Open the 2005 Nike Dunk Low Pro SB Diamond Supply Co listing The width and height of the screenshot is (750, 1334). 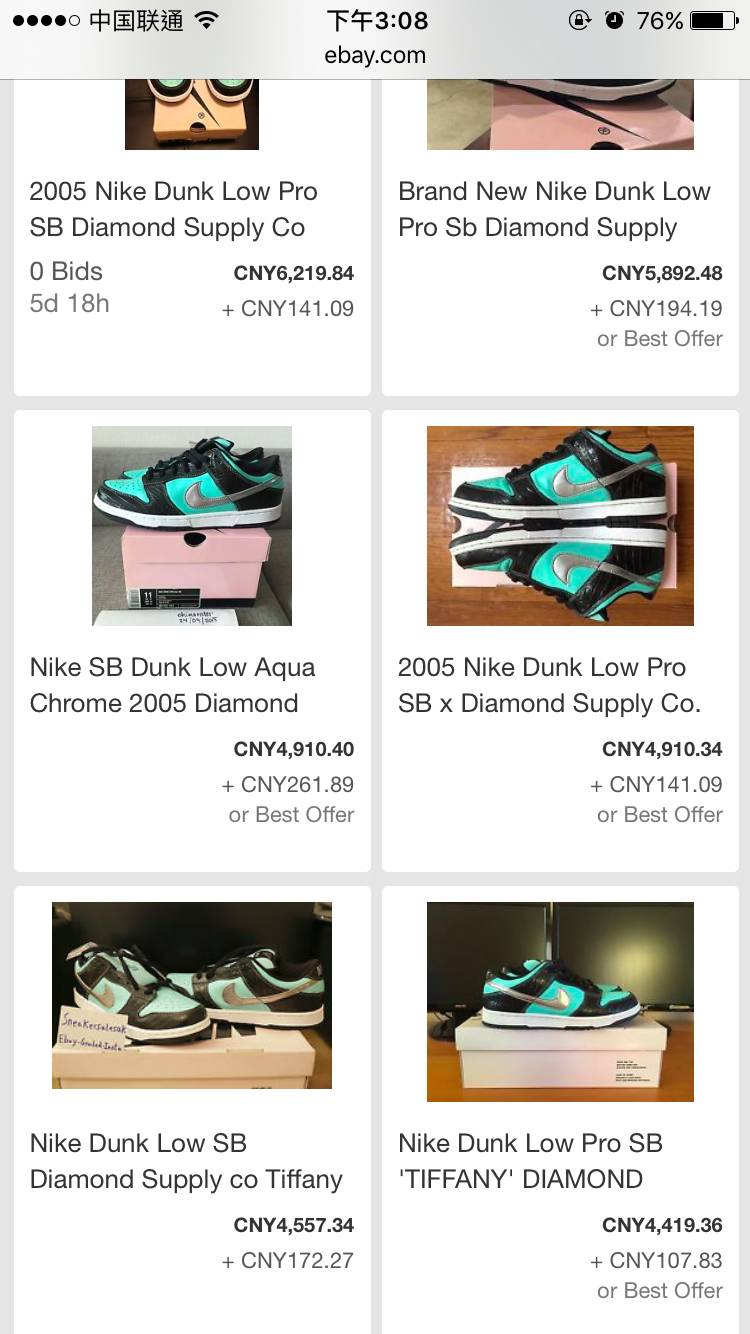coord(173,209)
